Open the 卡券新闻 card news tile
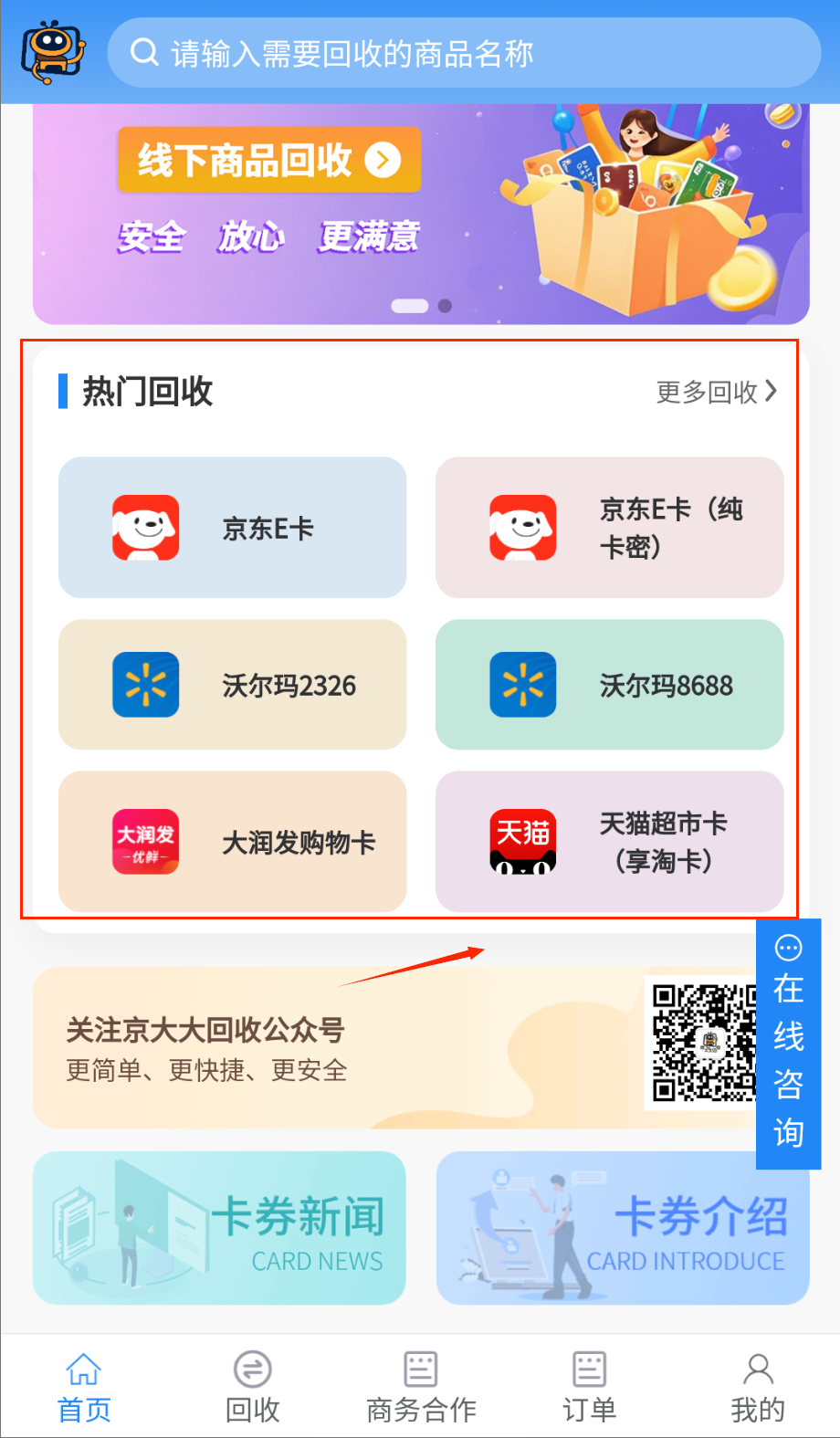The height and width of the screenshot is (1438, 840). (x=219, y=1228)
